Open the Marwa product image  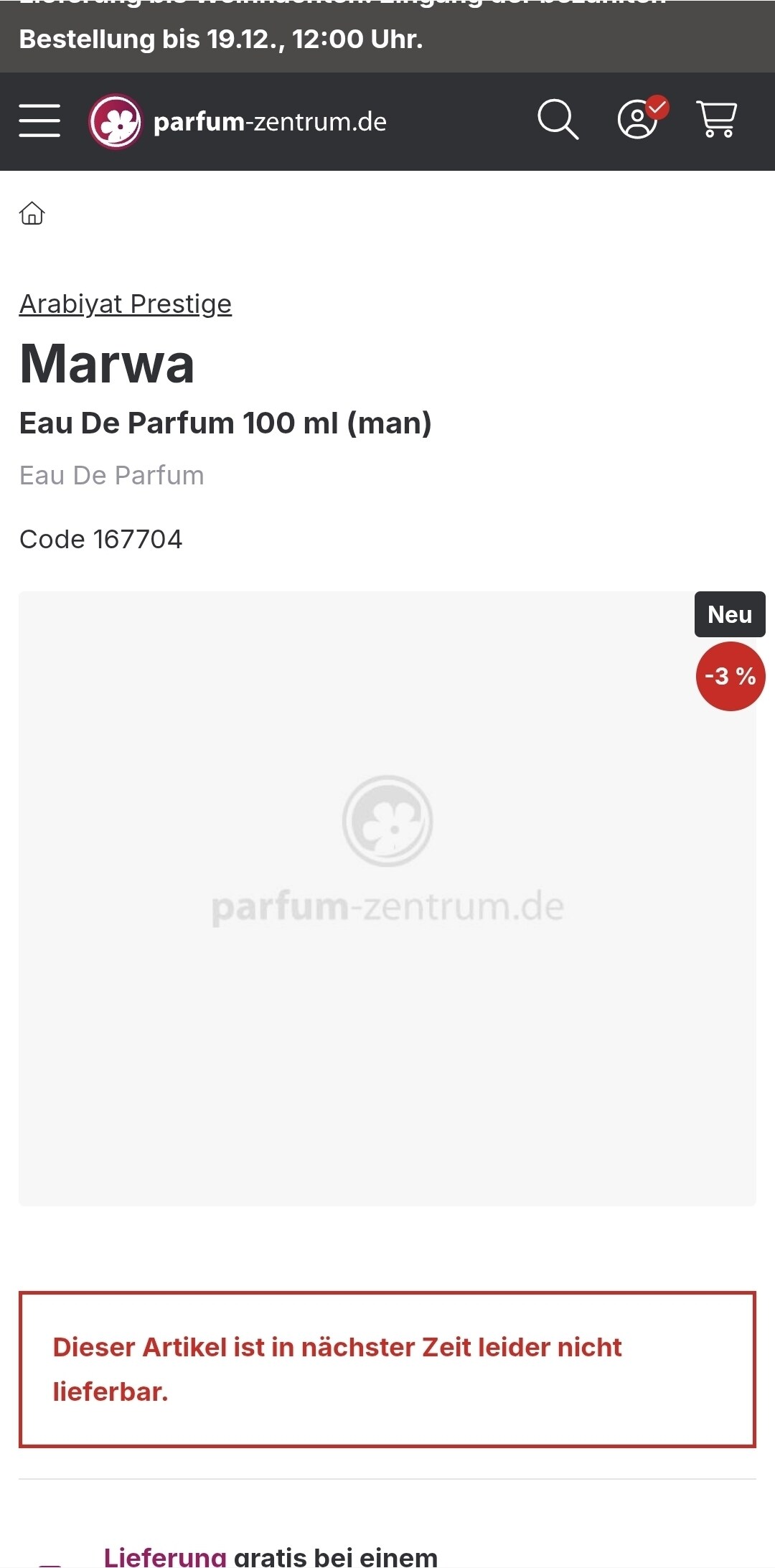point(387,898)
